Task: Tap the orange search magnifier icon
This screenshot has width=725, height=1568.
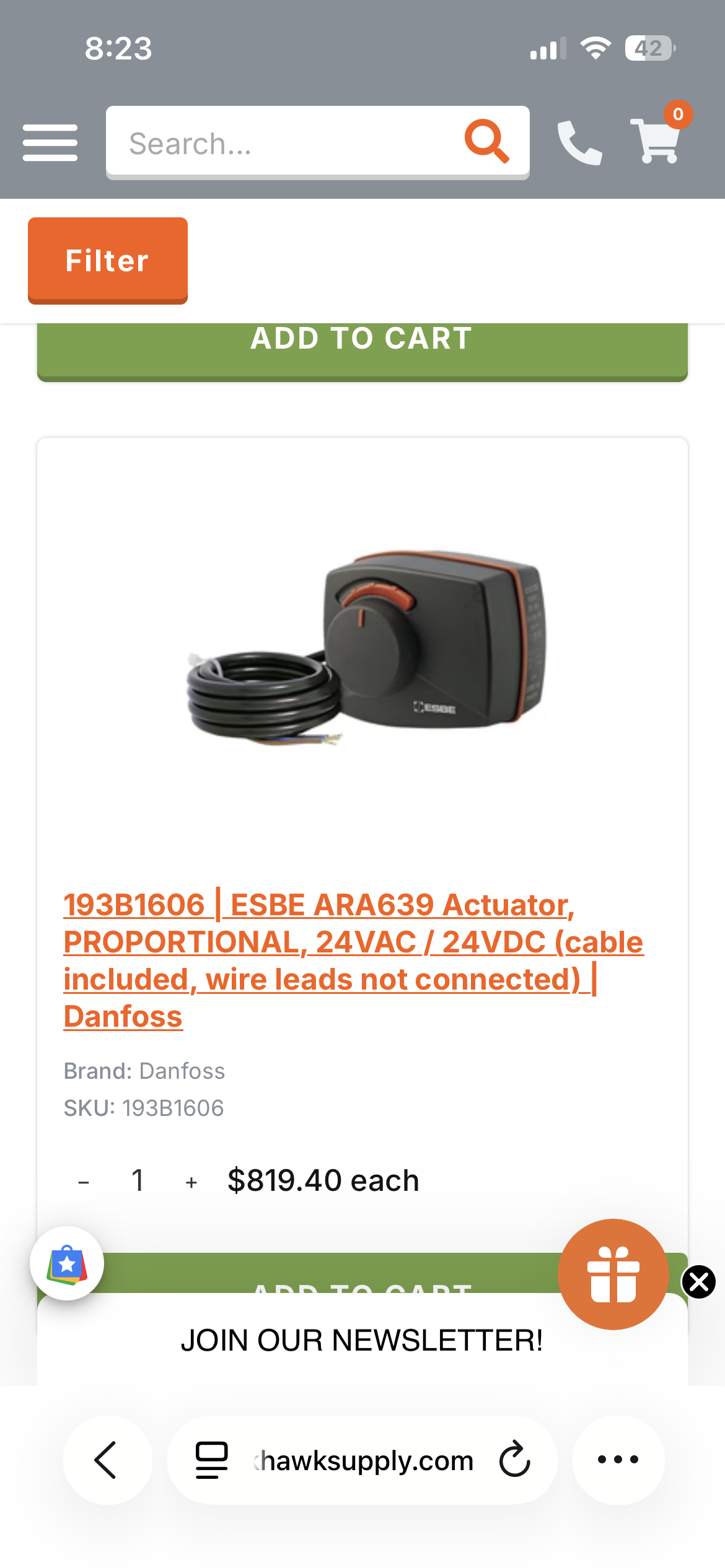Action: click(x=487, y=141)
